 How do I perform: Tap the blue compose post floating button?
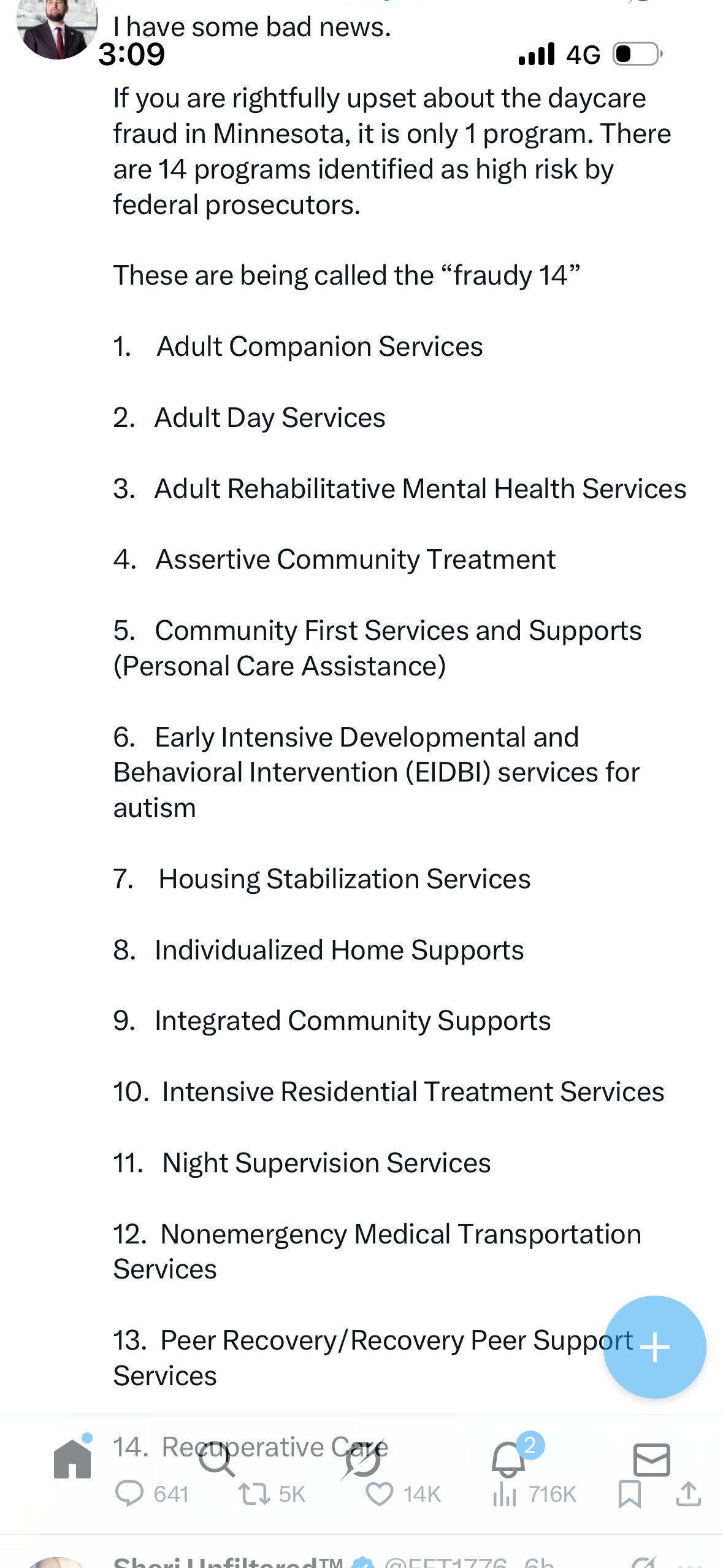pos(654,1347)
